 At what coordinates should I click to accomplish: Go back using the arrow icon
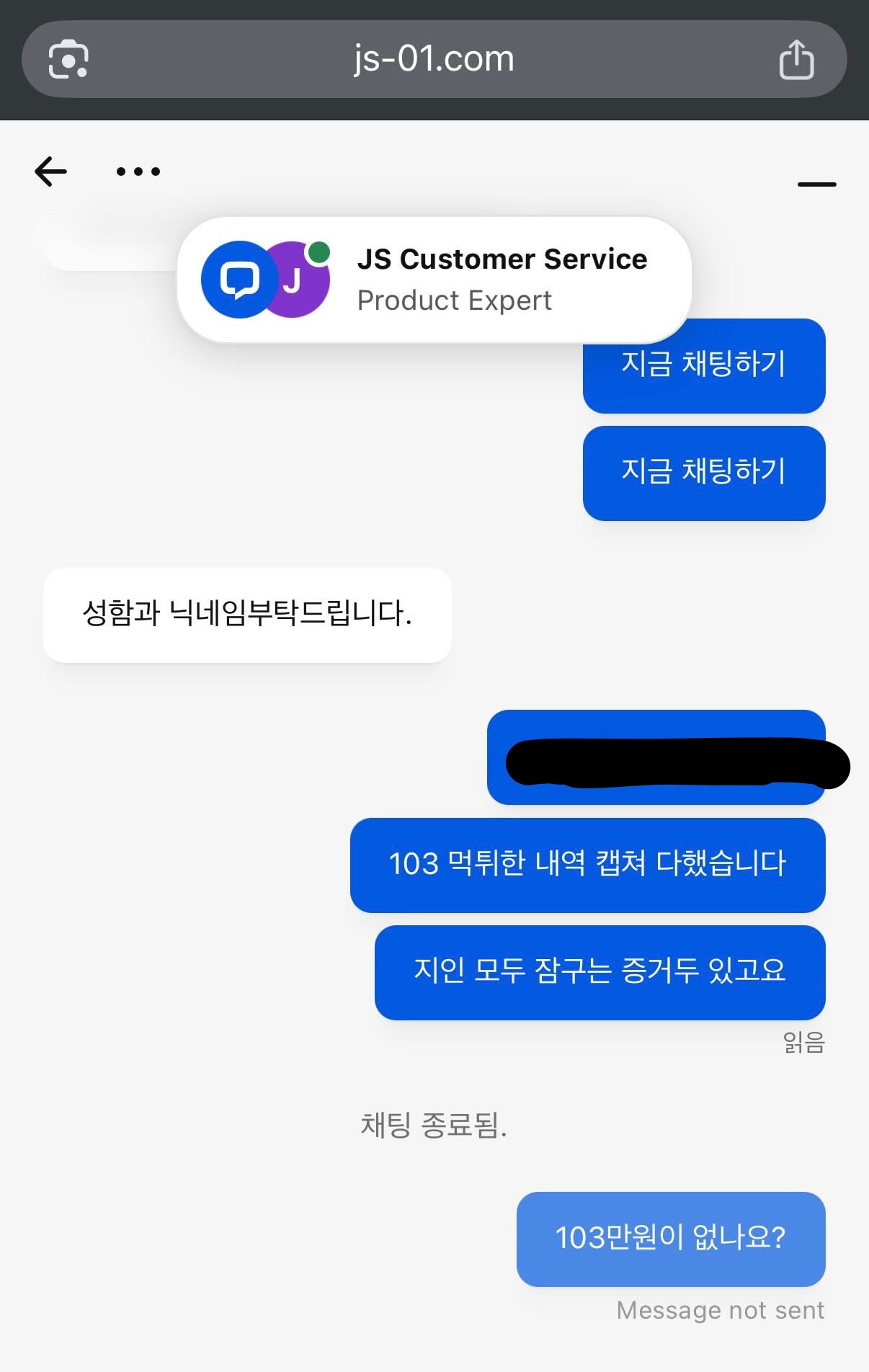click(50, 171)
